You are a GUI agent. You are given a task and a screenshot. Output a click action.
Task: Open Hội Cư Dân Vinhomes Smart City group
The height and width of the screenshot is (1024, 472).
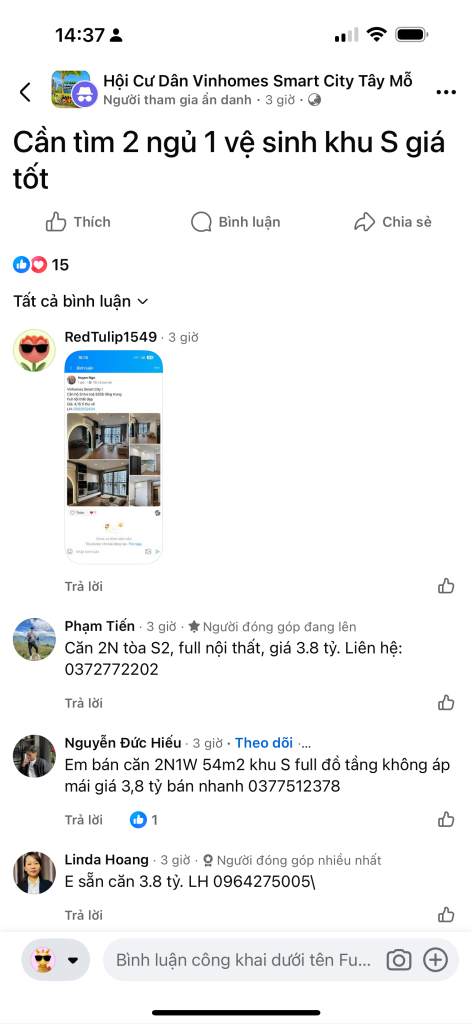258,81
